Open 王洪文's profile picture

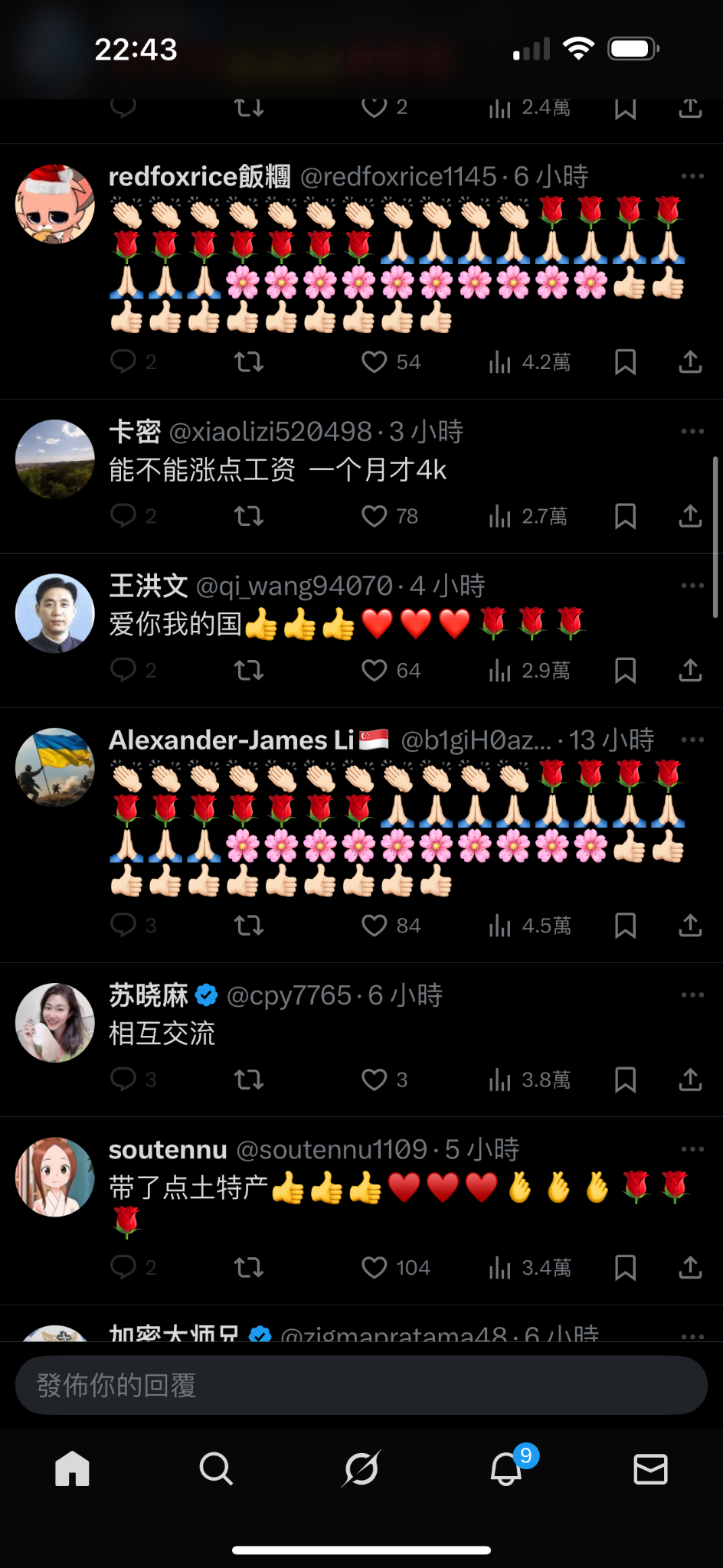tap(55, 613)
